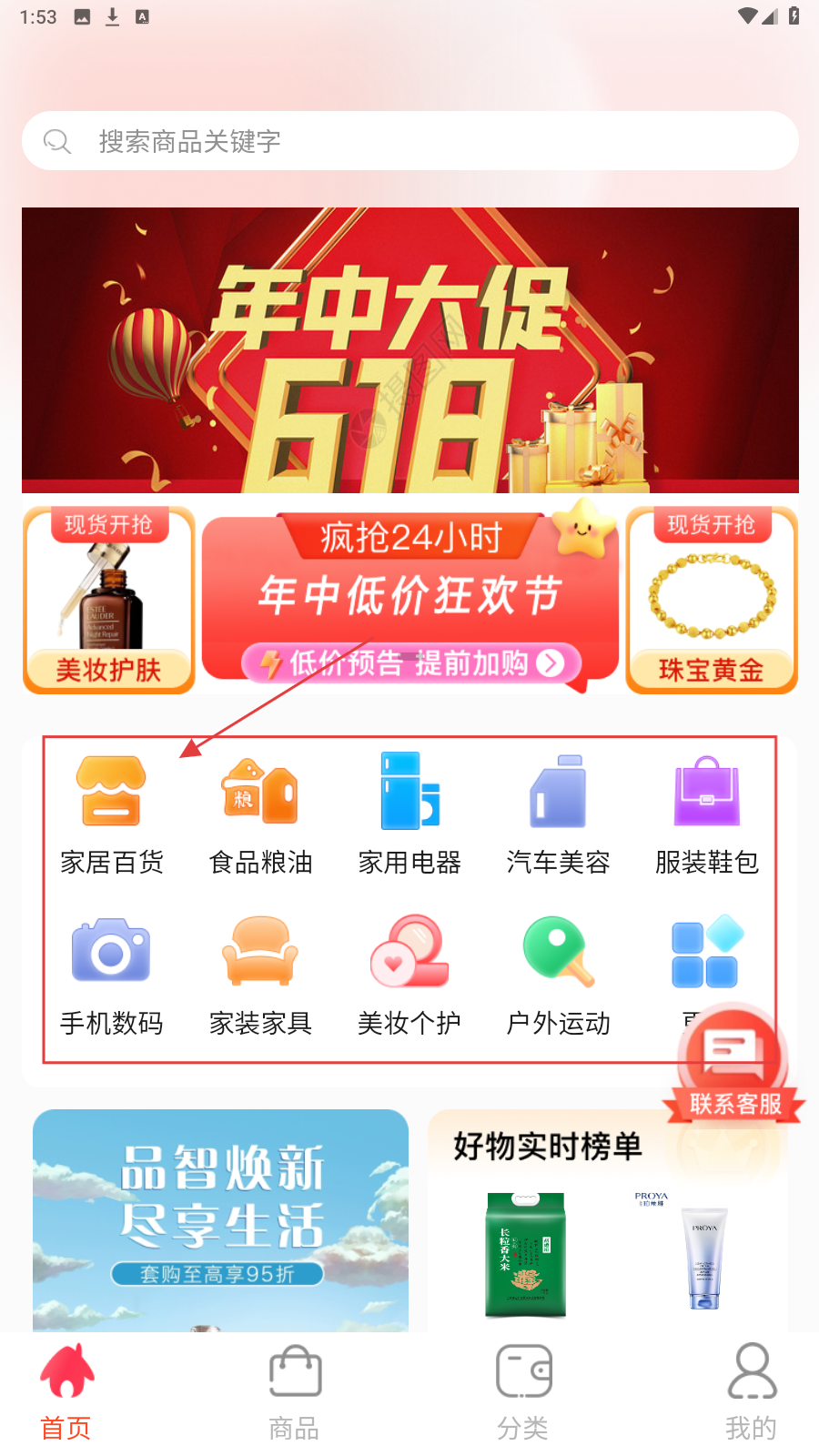The height and width of the screenshot is (1456, 819).
Task: Select the 美妆个护 category
Action: 409,976
